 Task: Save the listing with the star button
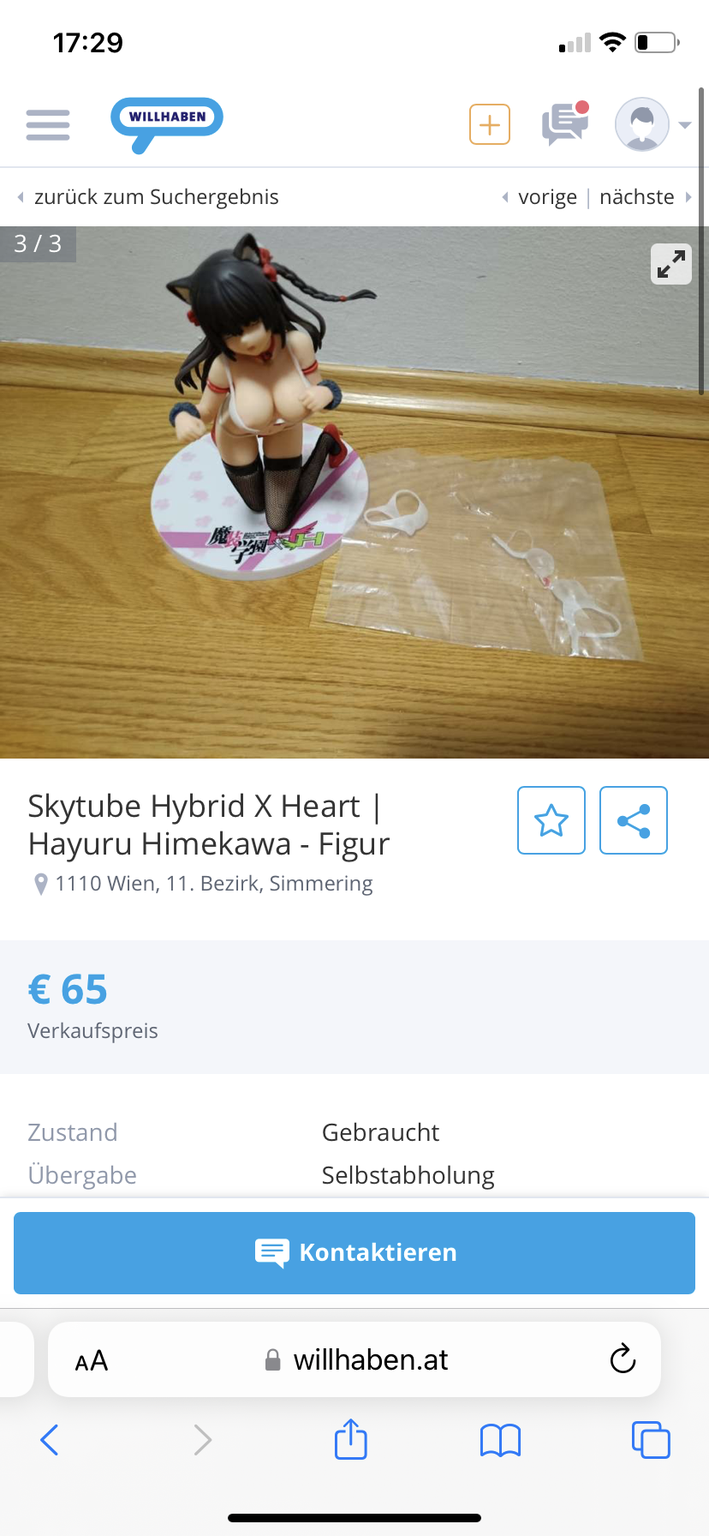click(551, 821)
